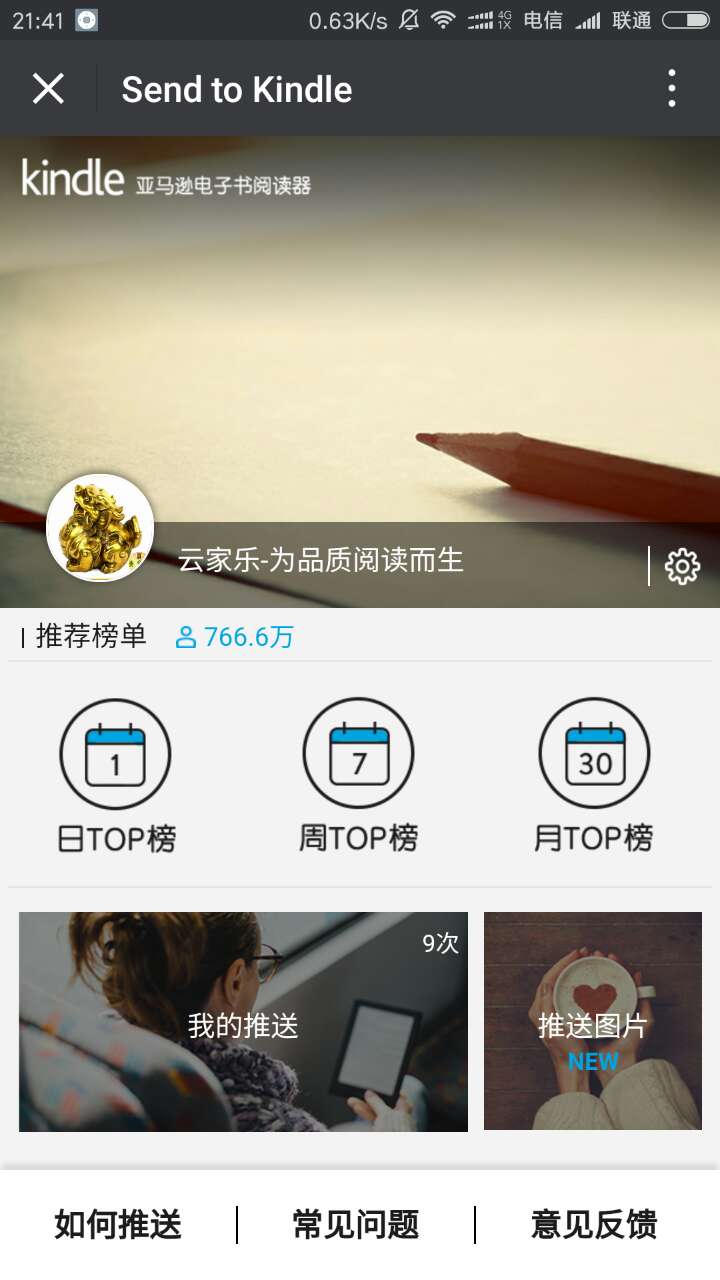Open the 推送图片 NEW card
Viewport: 720px width, 1280px height.
[593, 1022]
